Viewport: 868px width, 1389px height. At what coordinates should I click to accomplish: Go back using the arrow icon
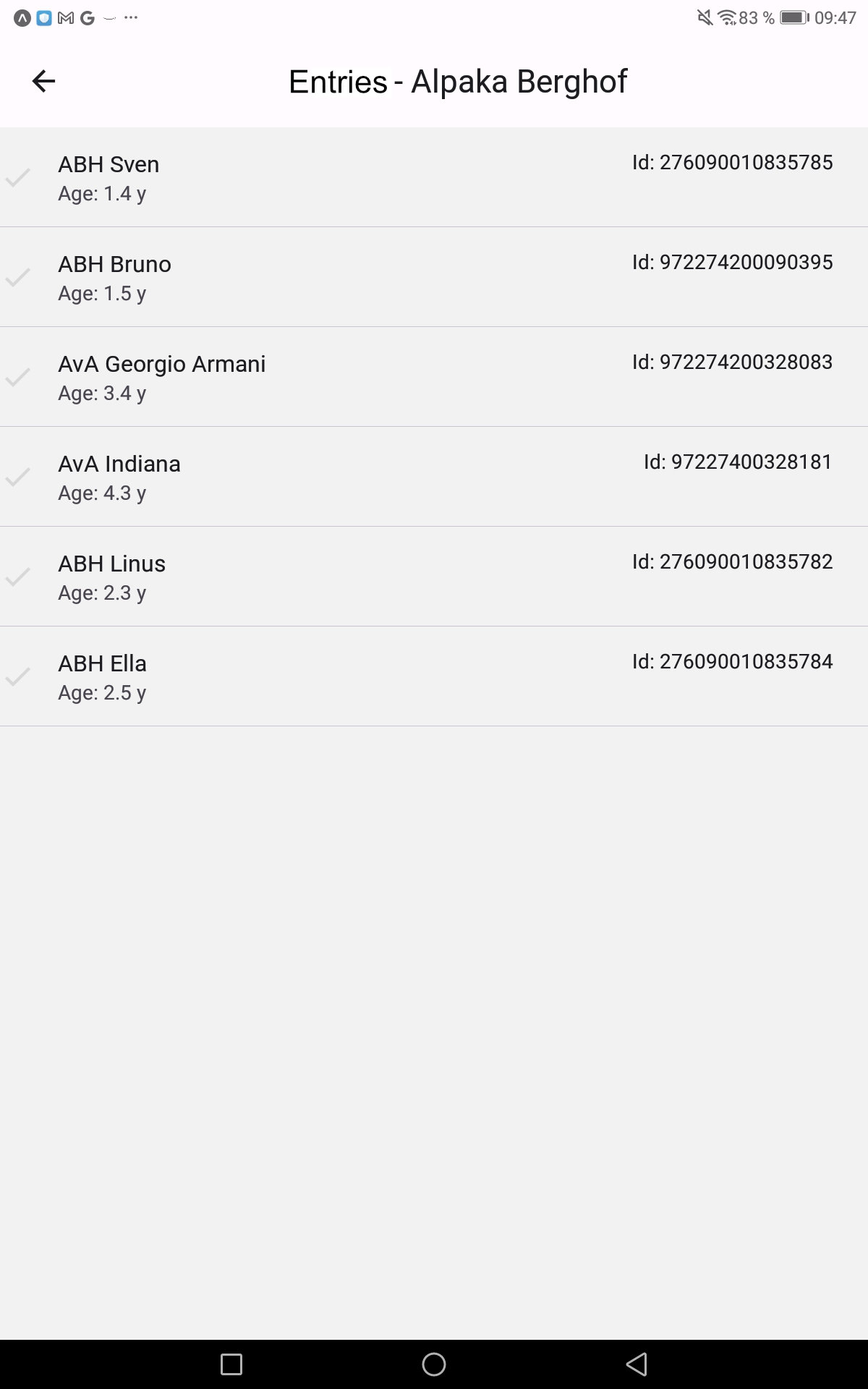click(x=44, y=81)
